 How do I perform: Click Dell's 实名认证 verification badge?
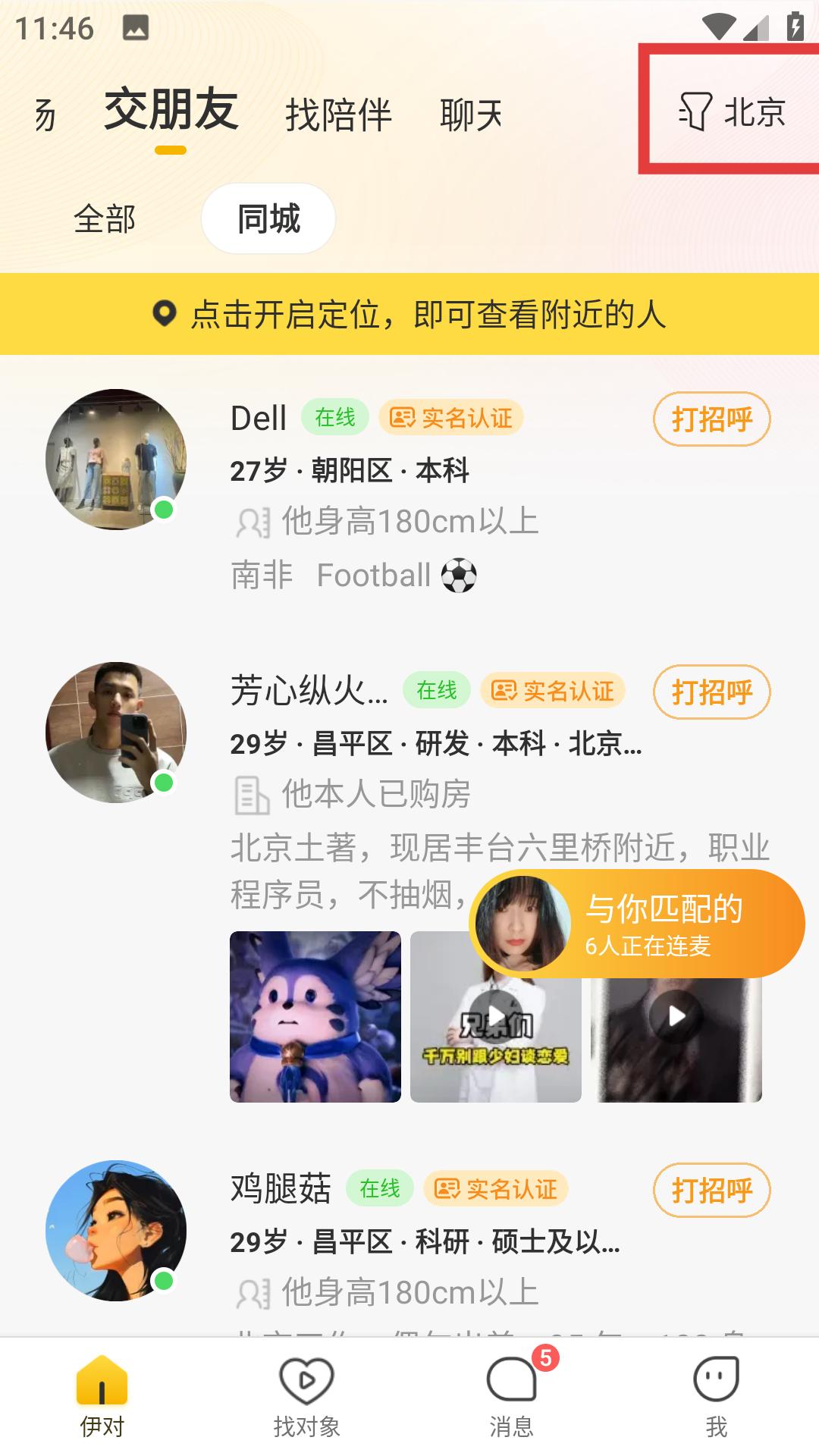tap(451, 418)
